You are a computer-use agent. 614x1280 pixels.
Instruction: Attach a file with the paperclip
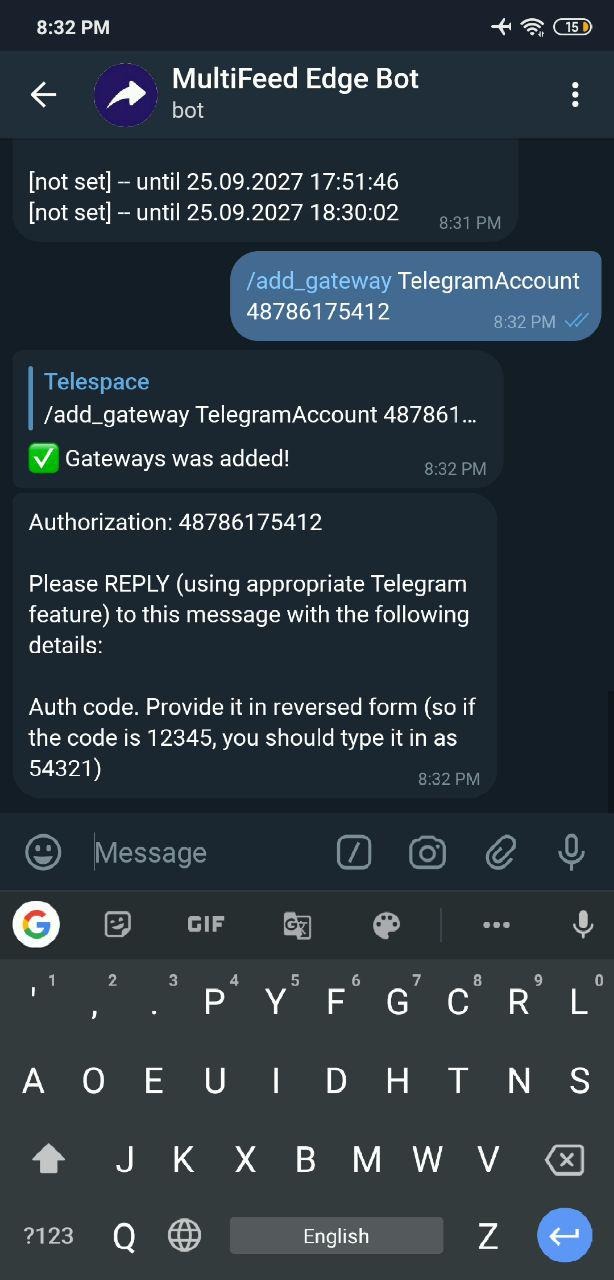500,852
